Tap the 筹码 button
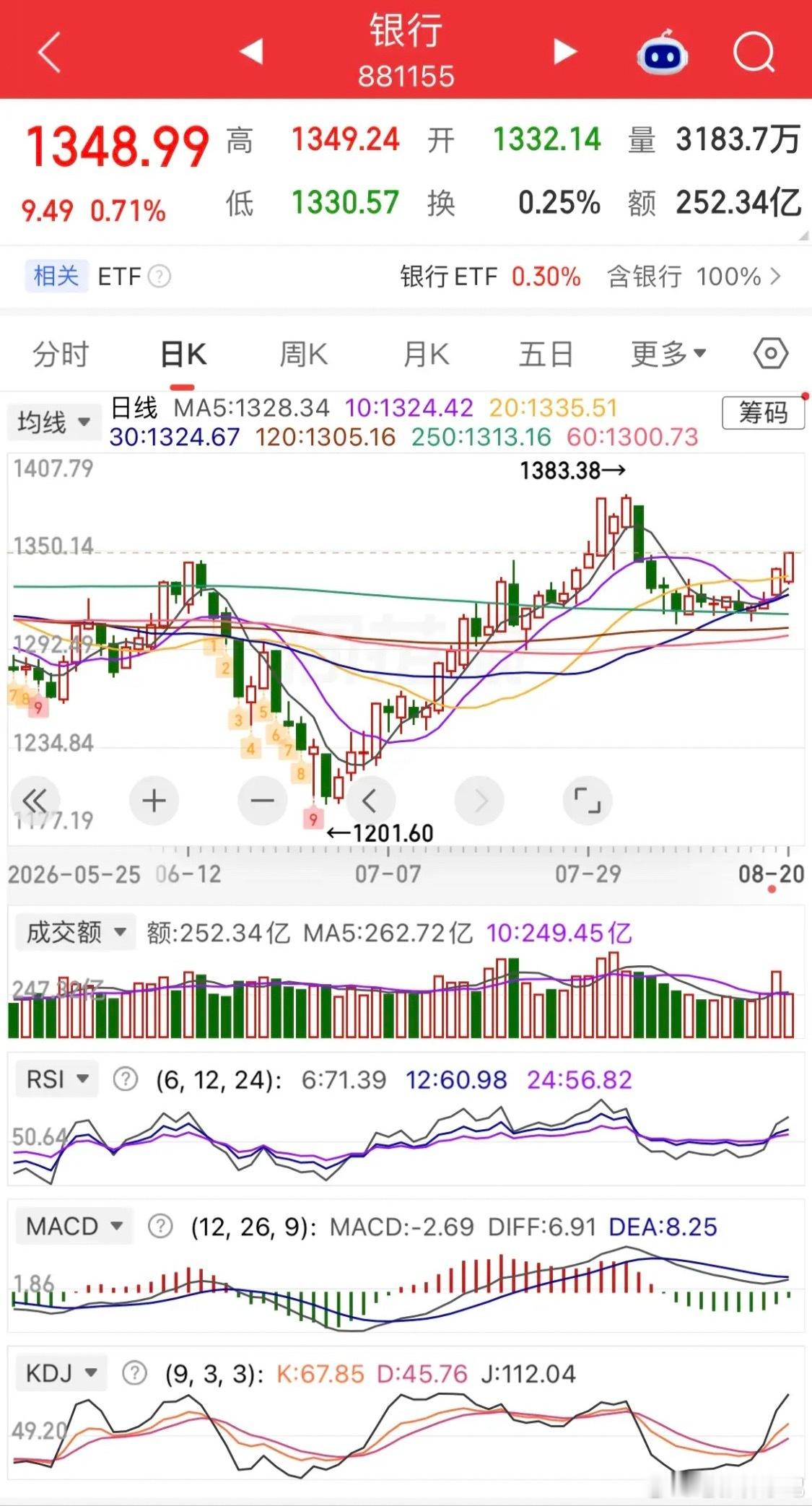The height and width of the screenshot is (1506, 812). (x=763, y=413)
